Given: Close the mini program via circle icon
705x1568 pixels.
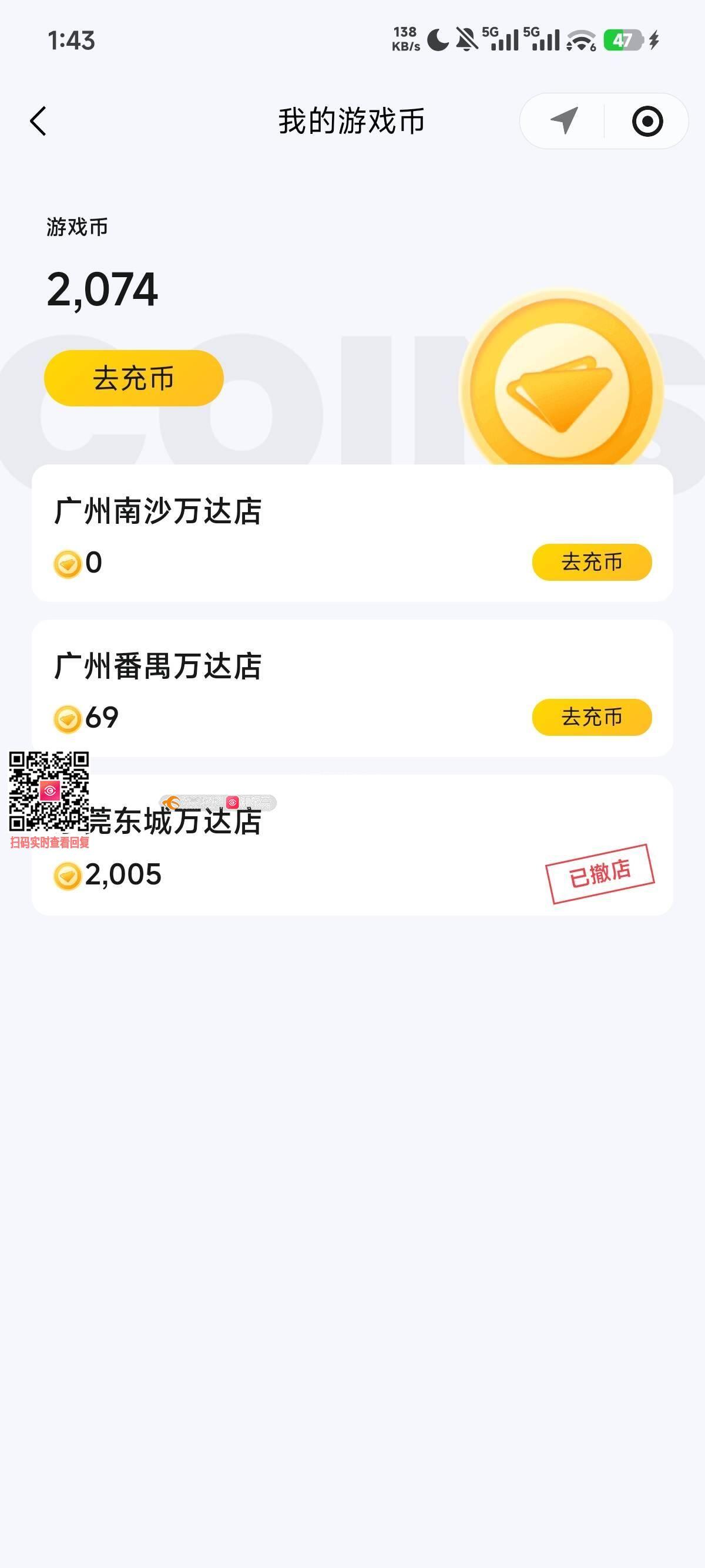Looking at the screenshot, I should tap(647, 121).
